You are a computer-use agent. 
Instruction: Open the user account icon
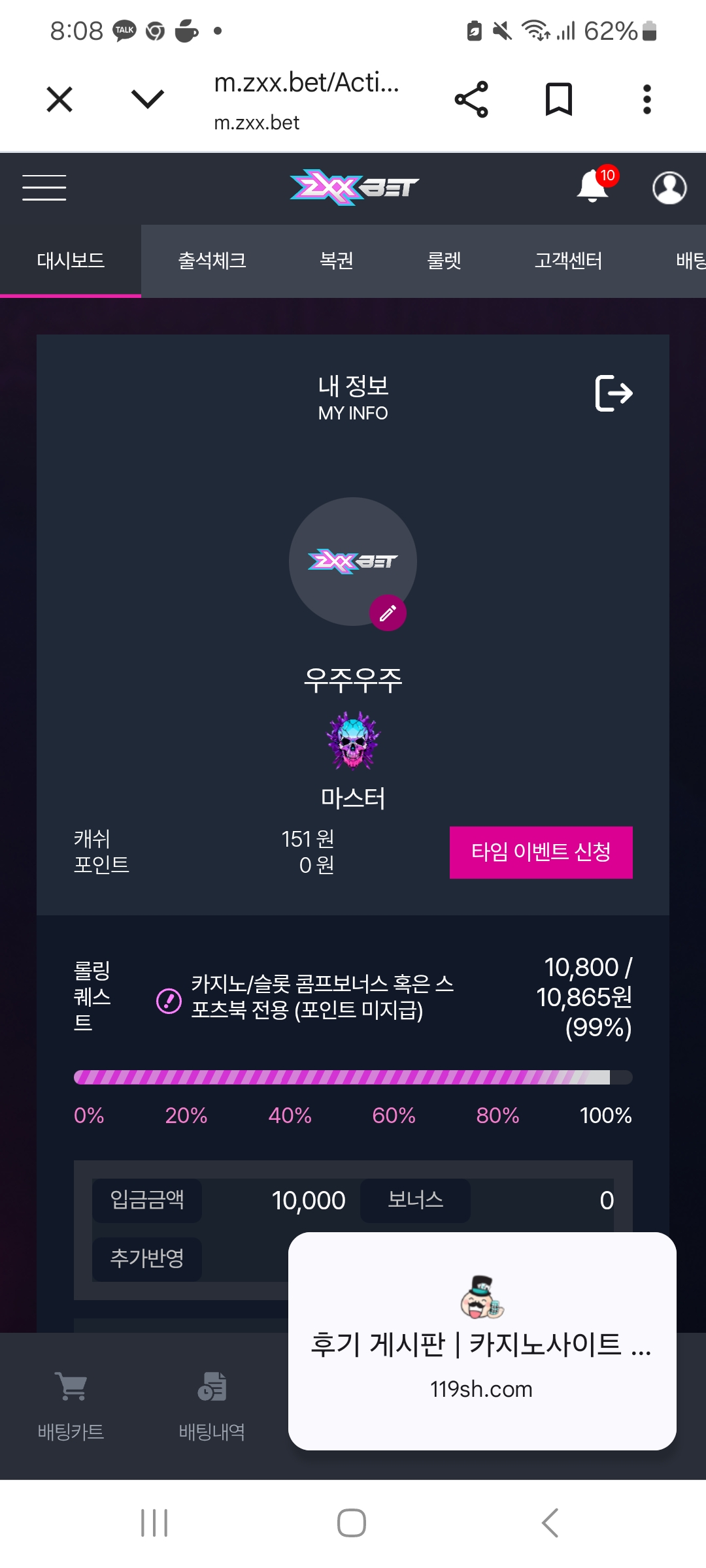coord(669,188)
